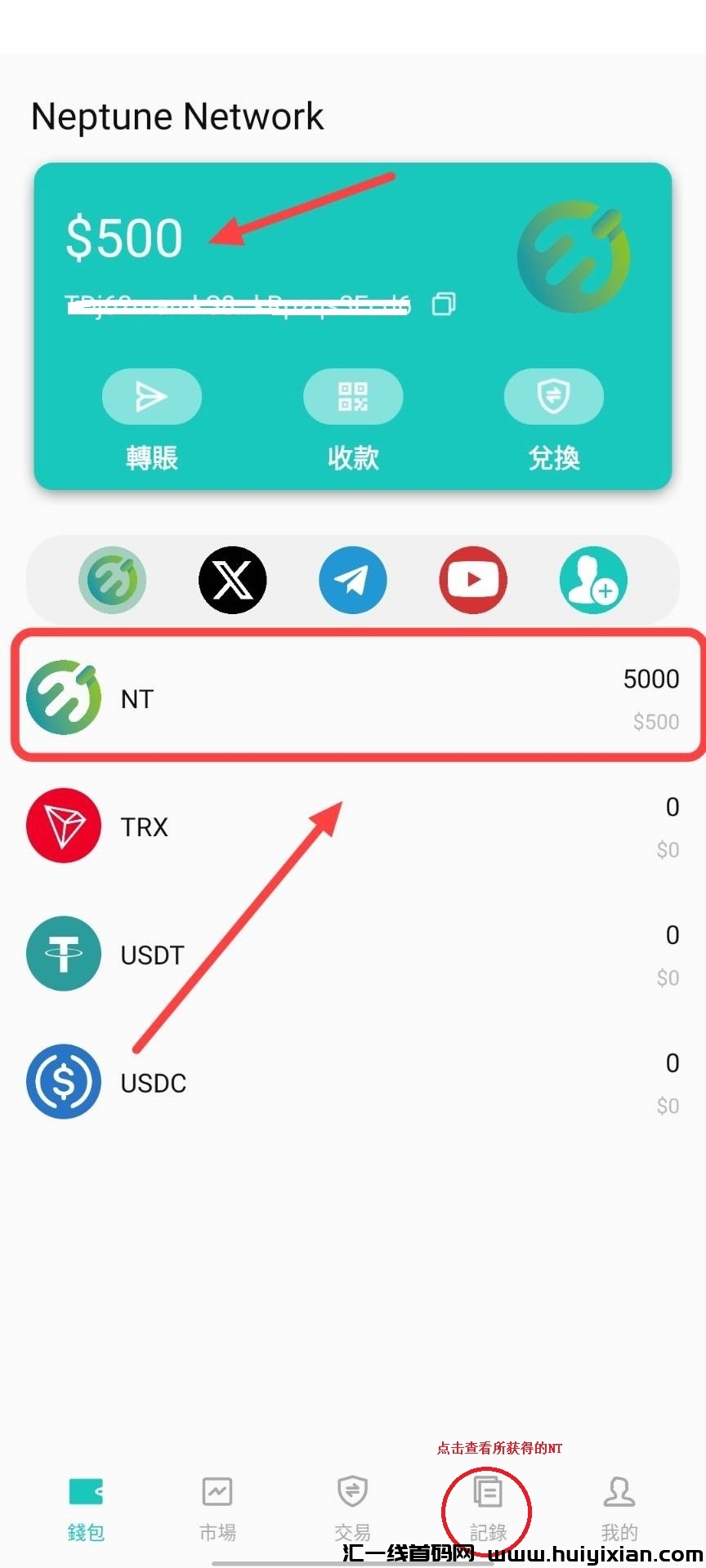Select the 兑換 exchange shield icon
This screenshot has width=706, height=1568.
pos(554,397)
